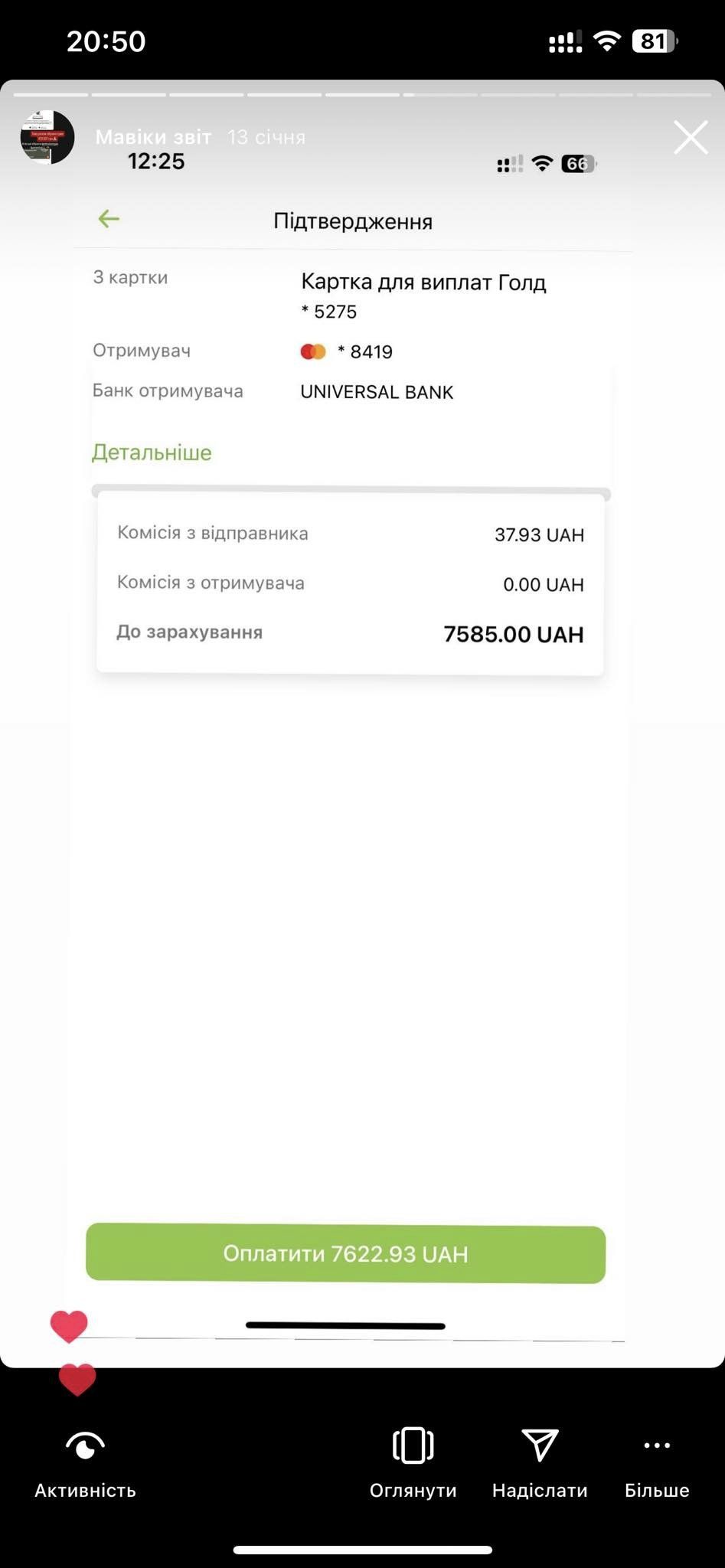725x1568 pixels.
Task: Open the Мавіки звіт highlight avatar
Action: coord(47,137)
